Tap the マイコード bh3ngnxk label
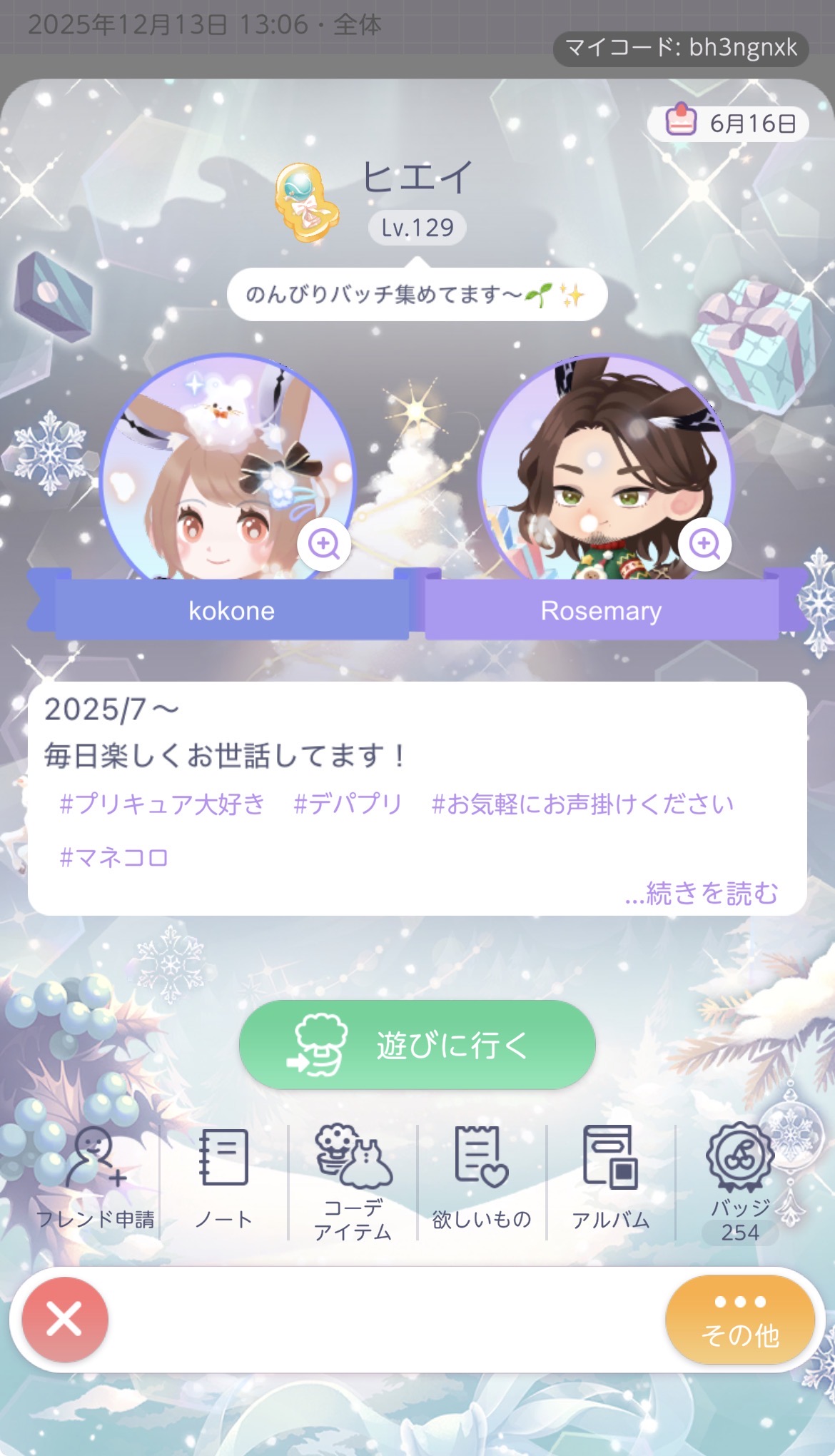Viewport: 835px width, 1456px height. pos(681,49)
